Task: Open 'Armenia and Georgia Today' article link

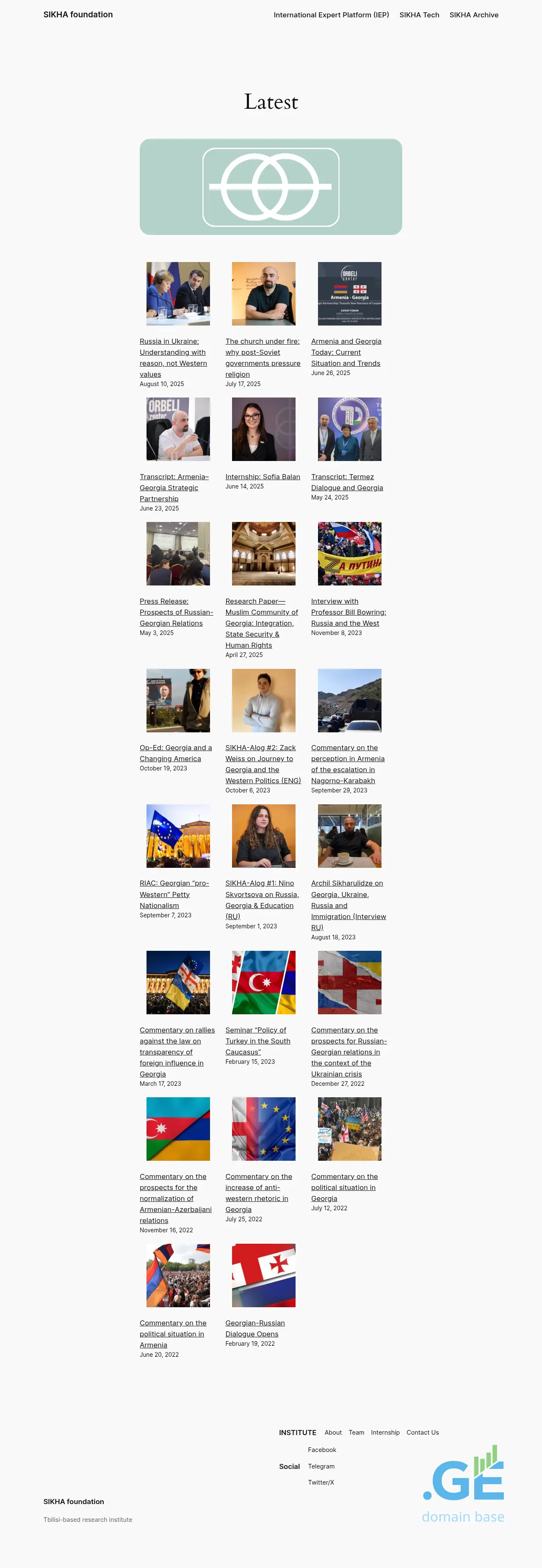Action: pyautogui.click(x=346, y=352)
